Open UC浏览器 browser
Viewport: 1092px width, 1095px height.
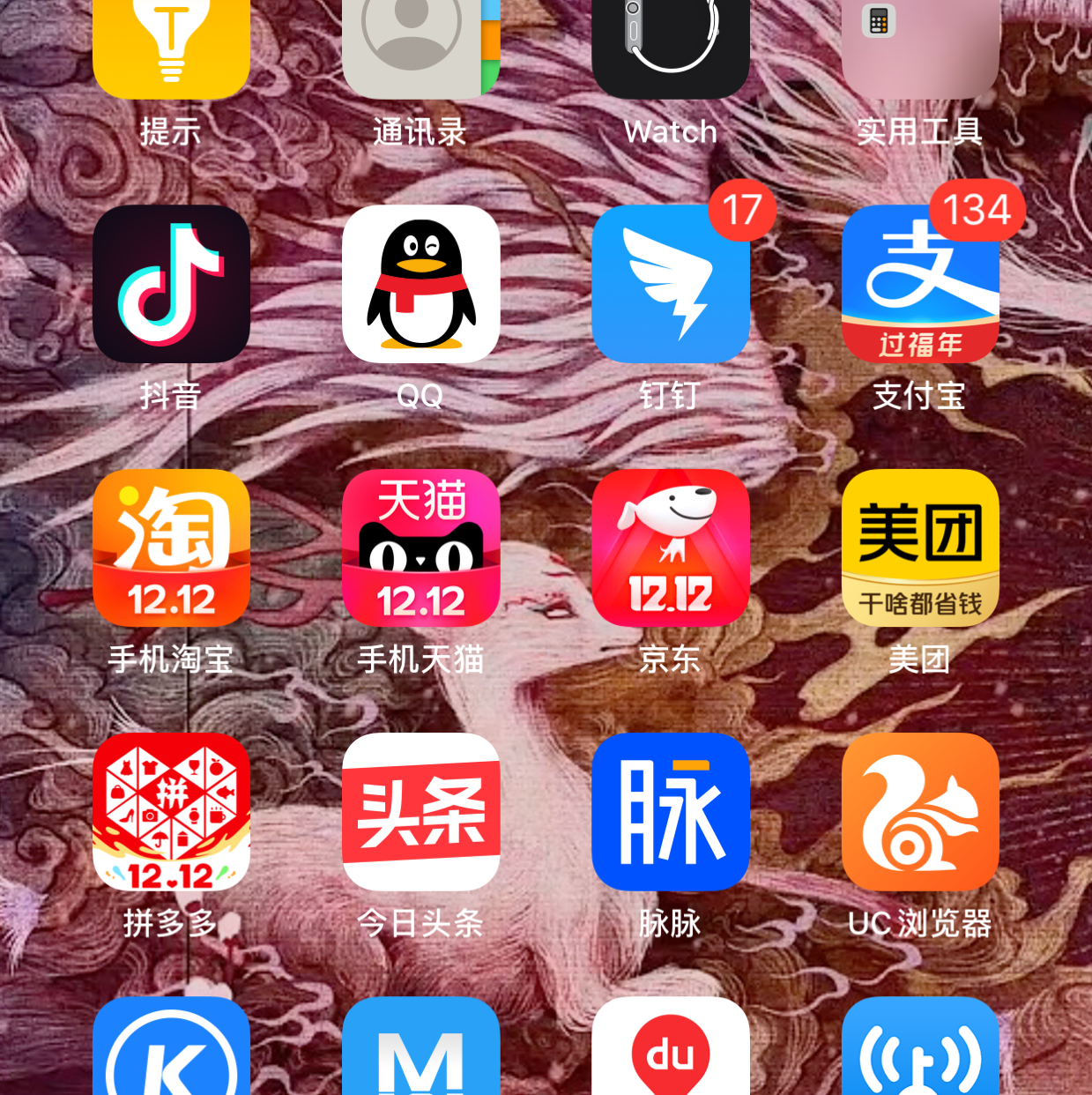pyautogui.click(x=920, y=811)
